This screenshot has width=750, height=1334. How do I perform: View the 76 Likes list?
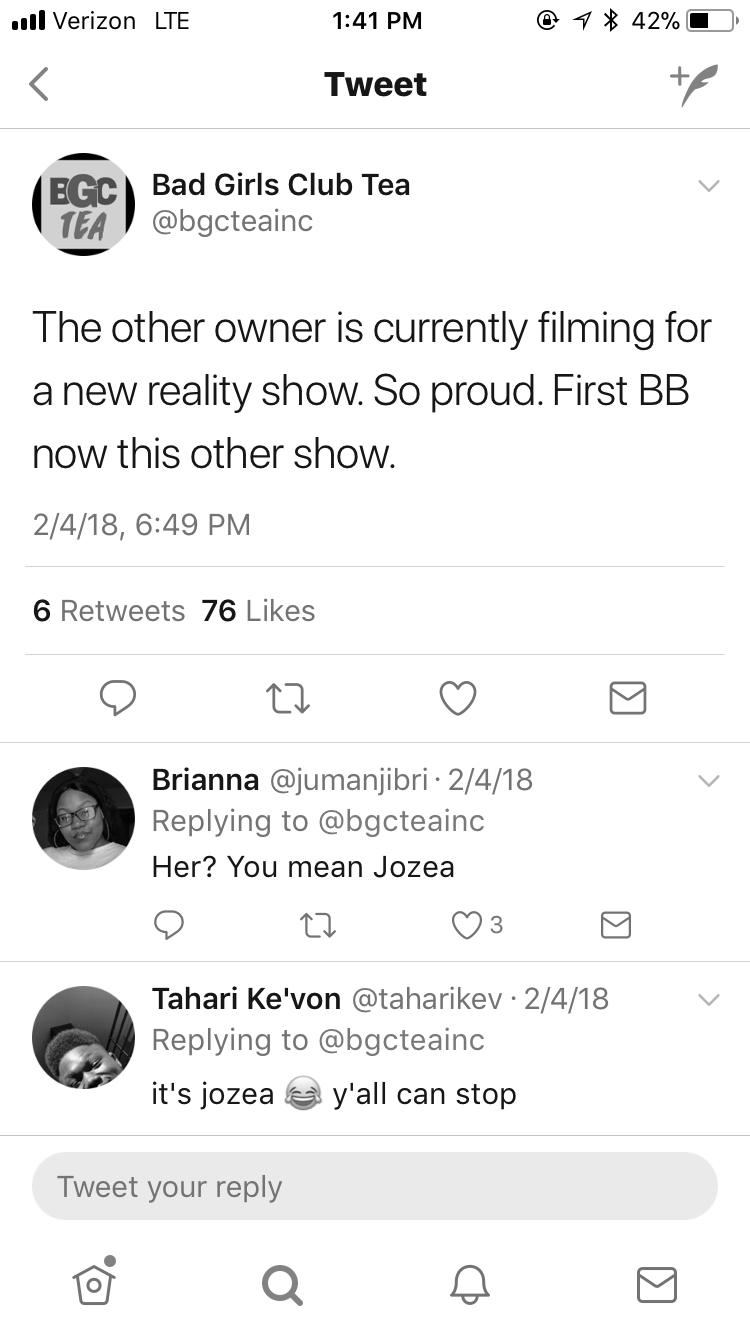pyautogui.click(x=258, y=611)
